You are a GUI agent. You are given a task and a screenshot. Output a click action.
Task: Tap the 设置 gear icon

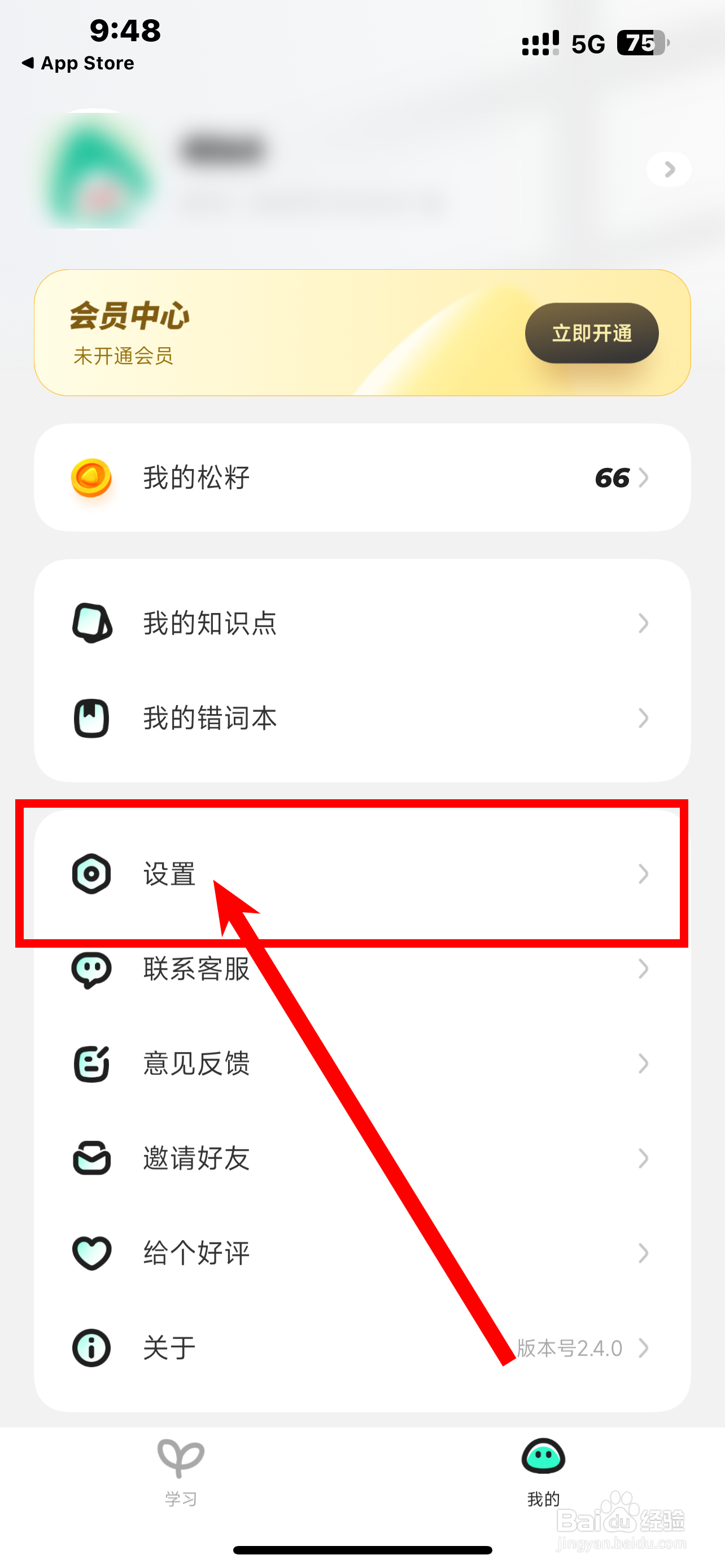(x=91, y=875)
